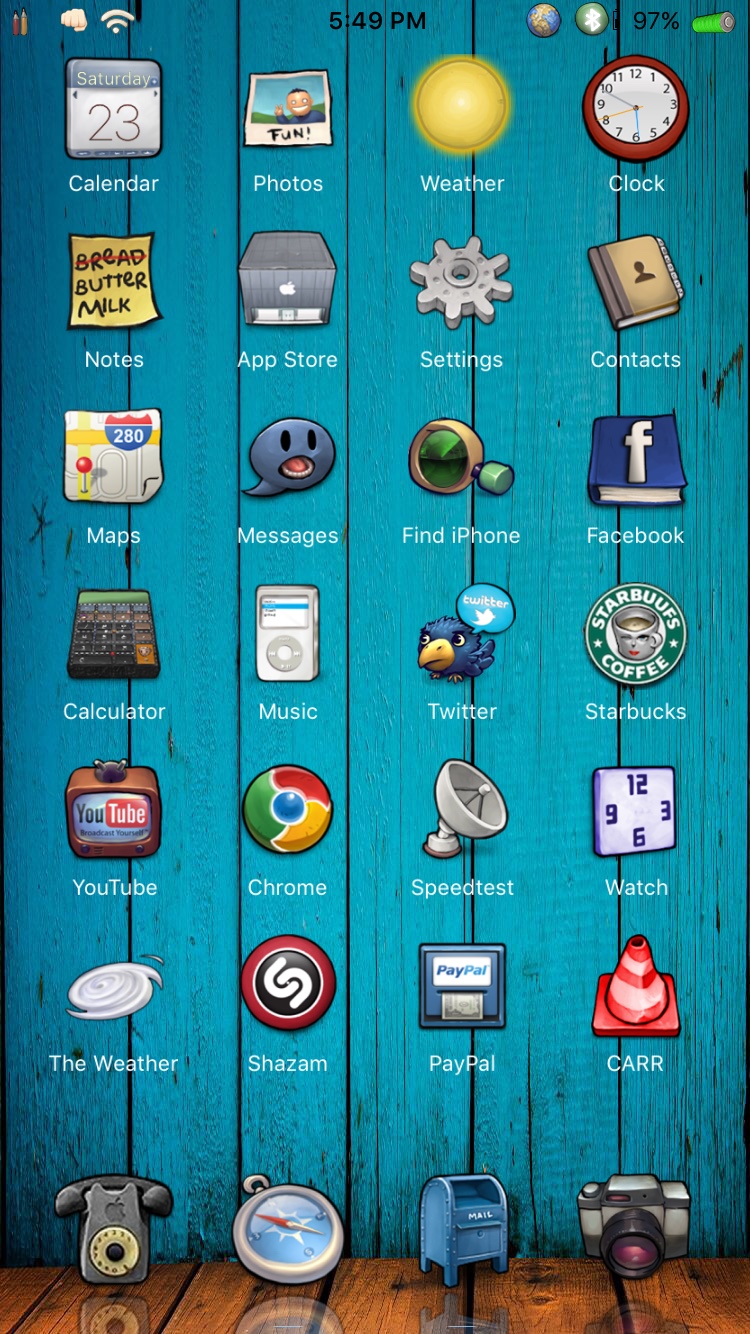
Task: Open Safari compass in the dock
Action: point(288,1231)
